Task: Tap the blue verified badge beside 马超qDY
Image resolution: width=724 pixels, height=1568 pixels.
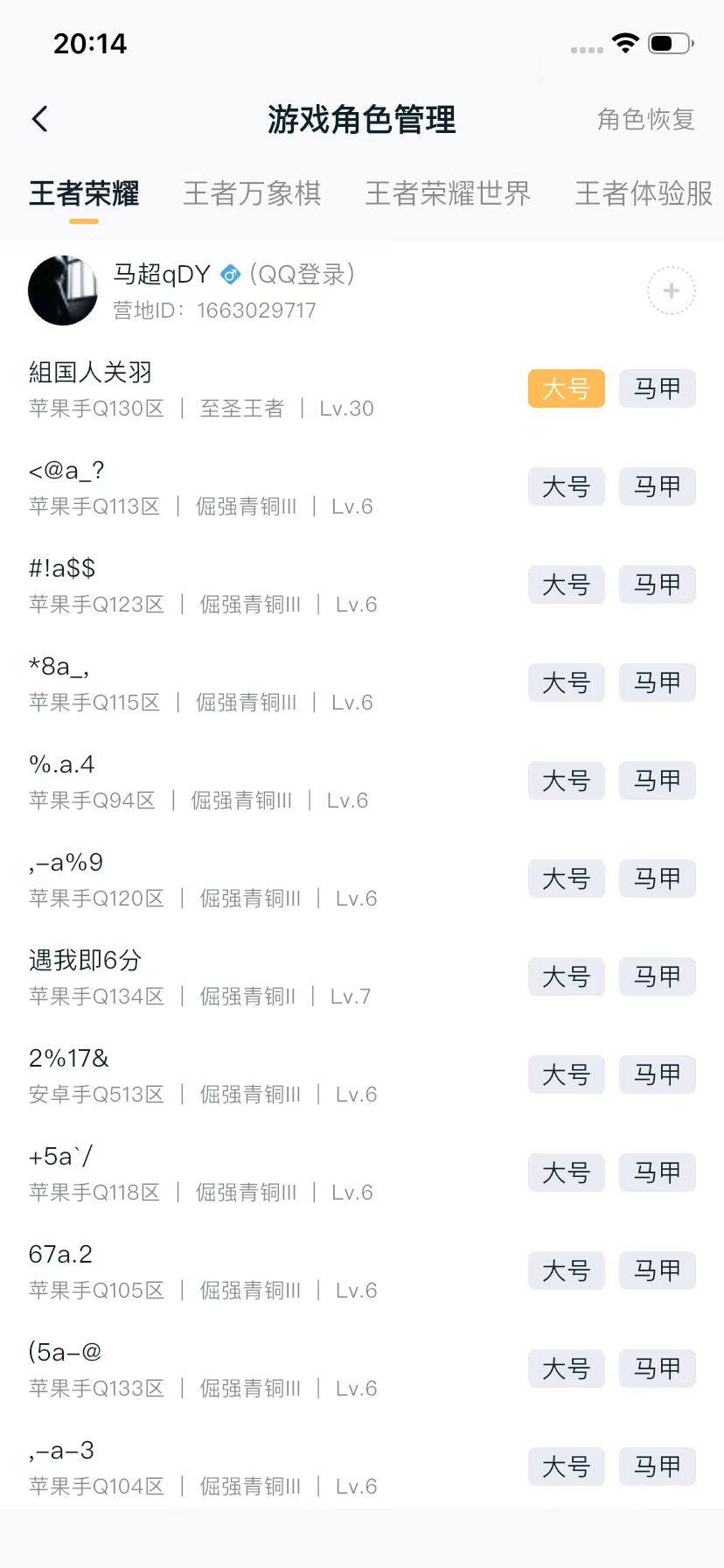Action: coord(229,274)
